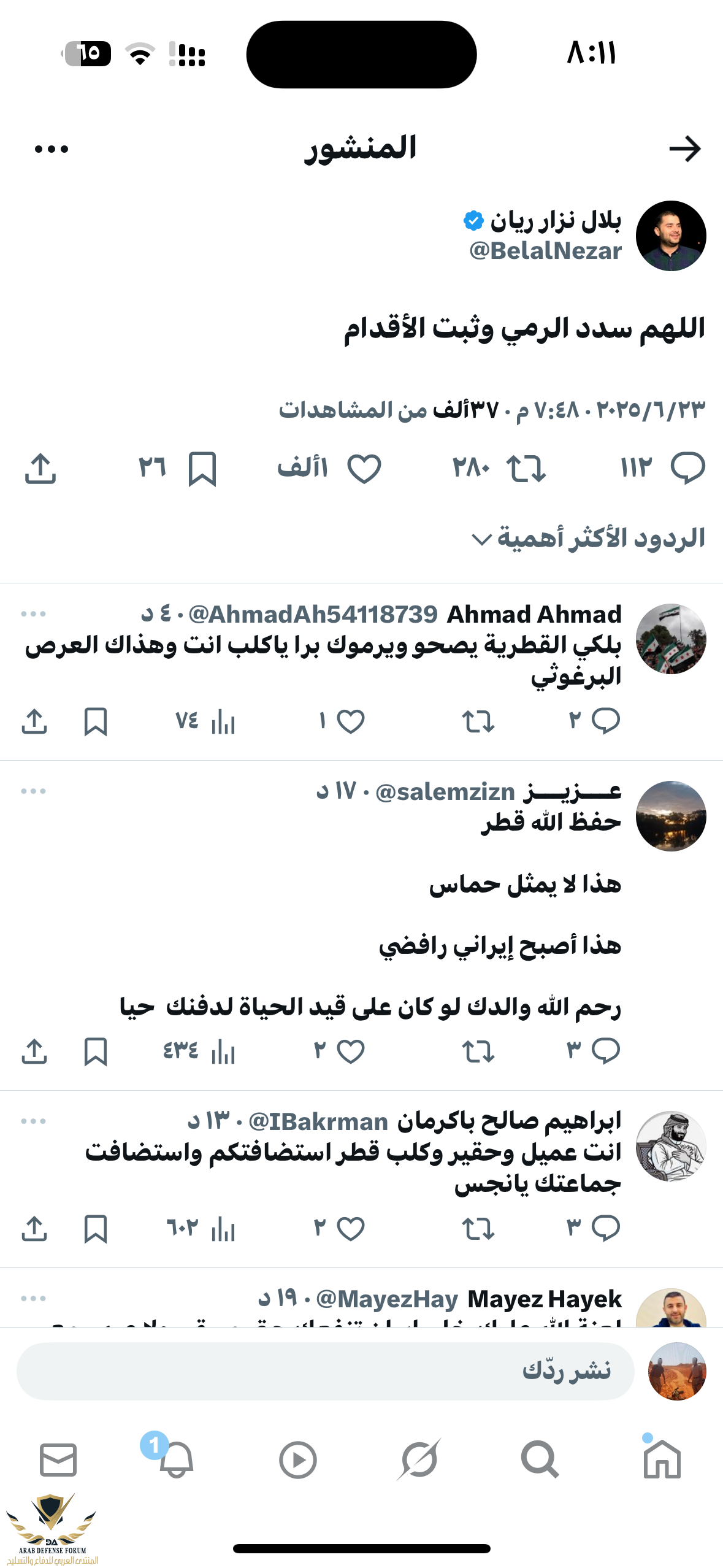Reply to the main post via comment icon
Viewport: 723px width, 1568px height.
687,468
